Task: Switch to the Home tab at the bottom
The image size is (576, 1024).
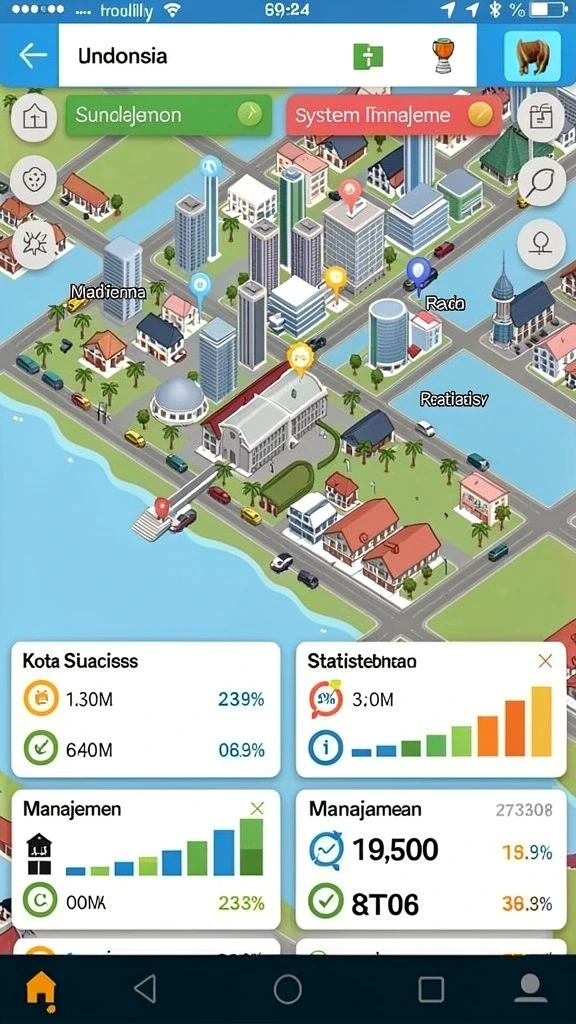Action: [x=40, y=989]
